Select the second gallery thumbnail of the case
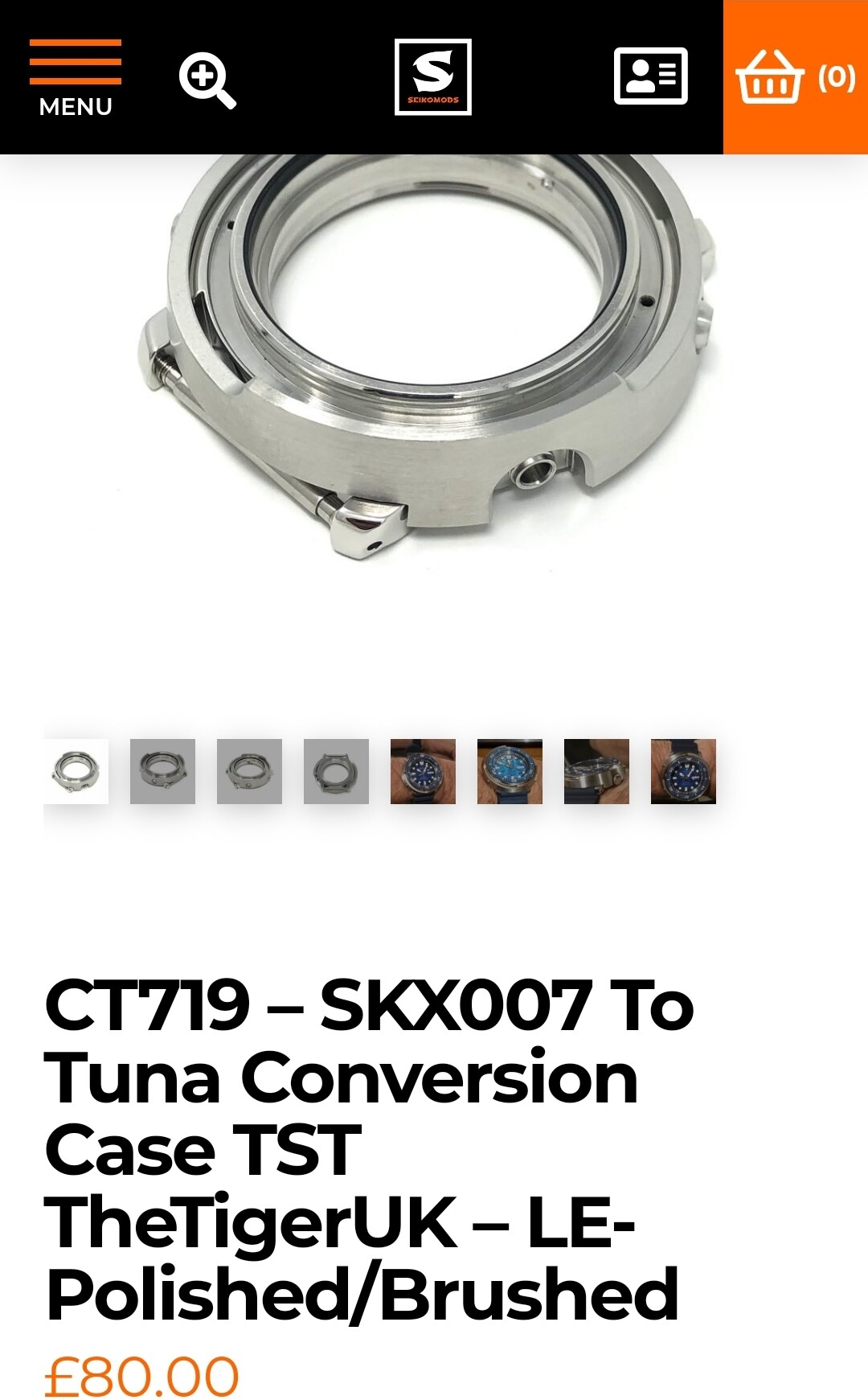 click(162, 771)
